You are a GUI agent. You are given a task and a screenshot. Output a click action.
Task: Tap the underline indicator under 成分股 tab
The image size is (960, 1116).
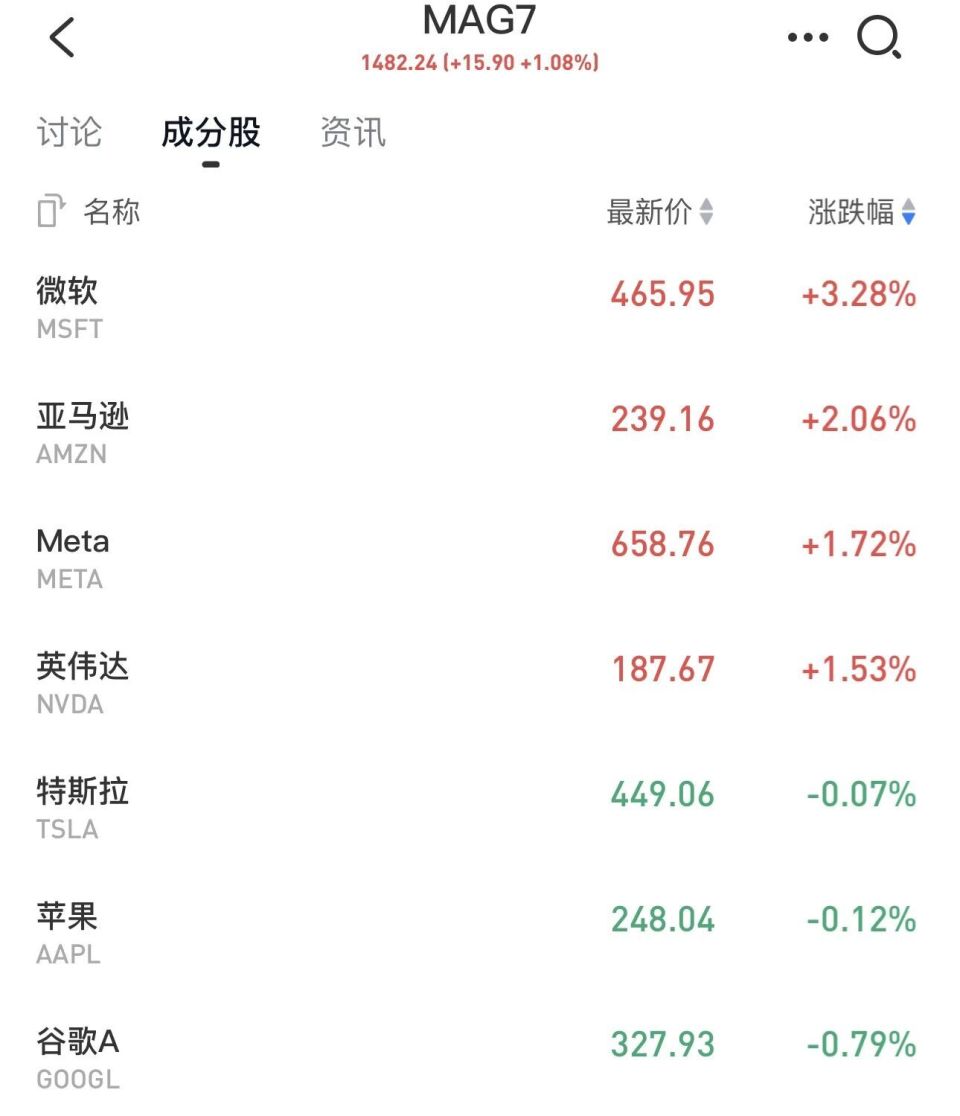pos(211,162)
